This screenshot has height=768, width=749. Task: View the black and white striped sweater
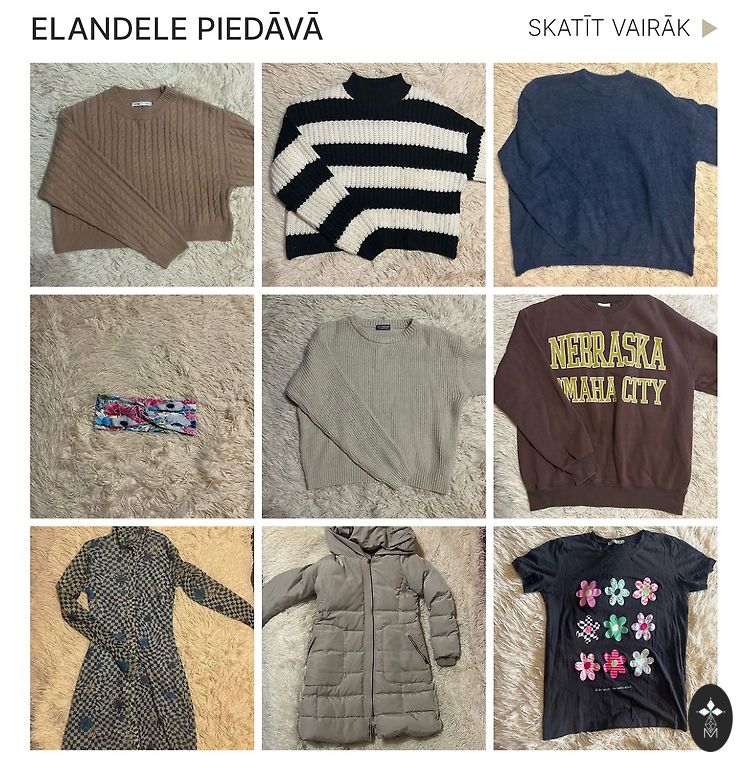[373, 175]
